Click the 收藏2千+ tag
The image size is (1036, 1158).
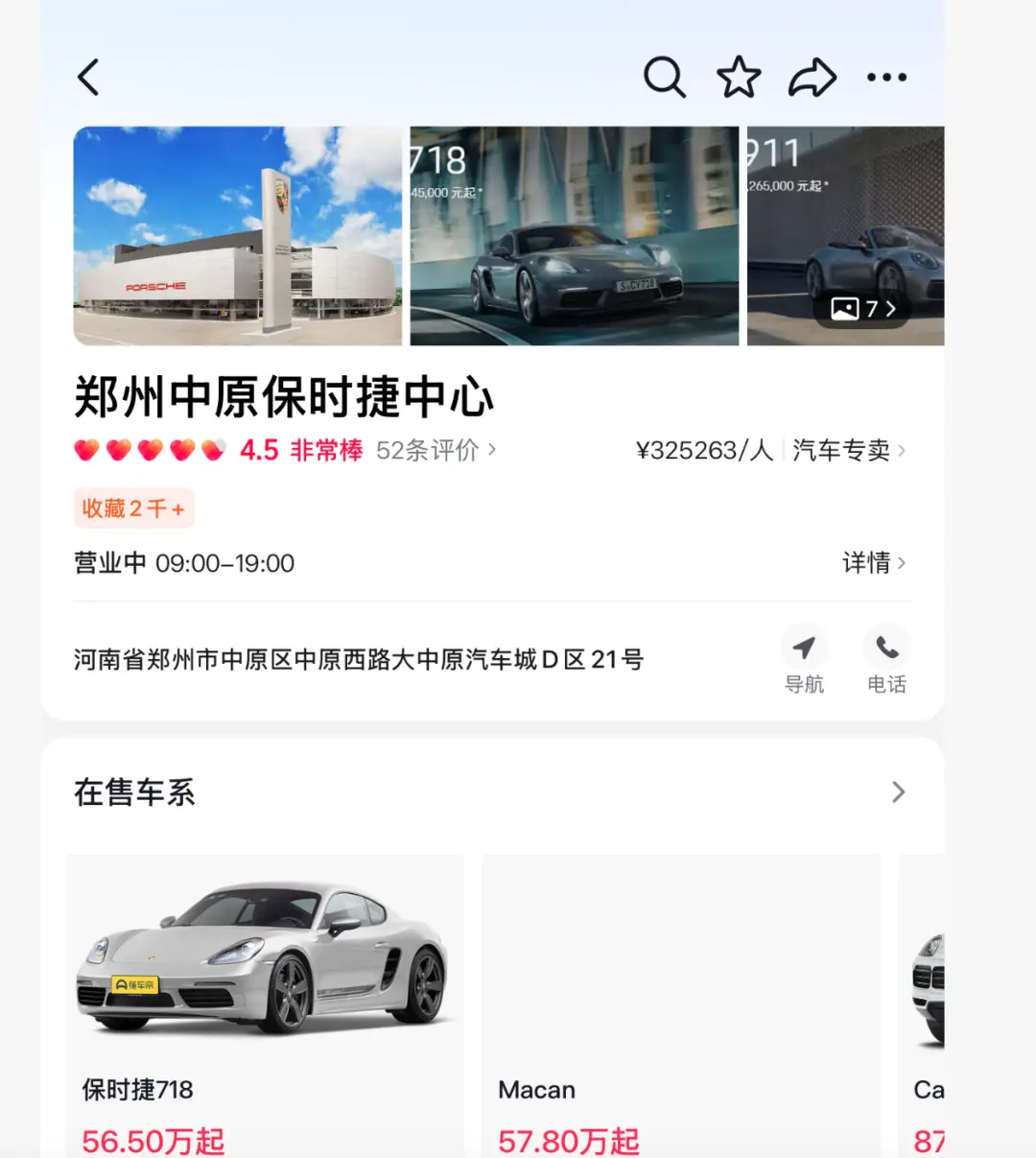coord(133,508)
